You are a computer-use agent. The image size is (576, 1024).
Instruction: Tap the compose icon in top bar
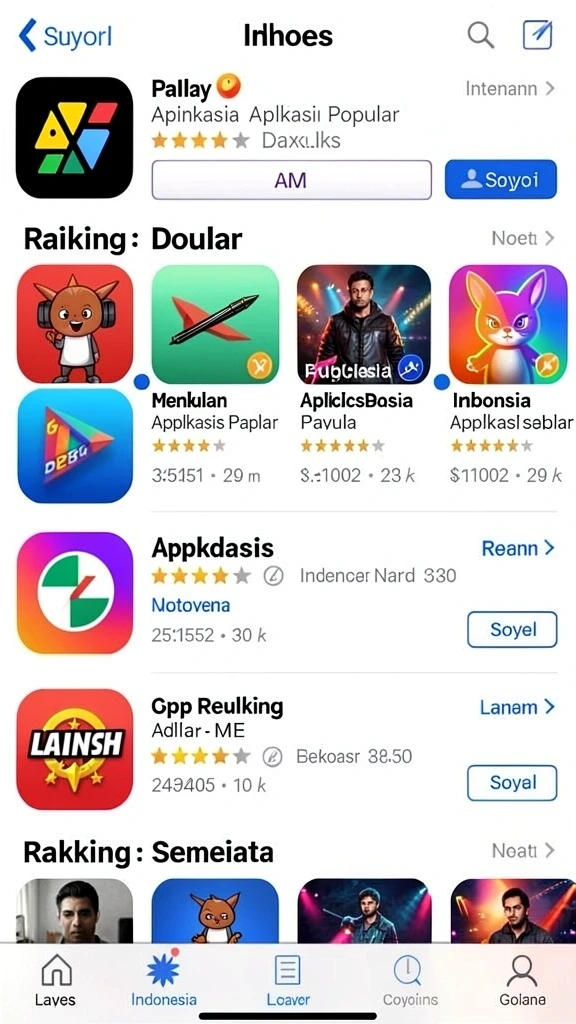point(538,35)
